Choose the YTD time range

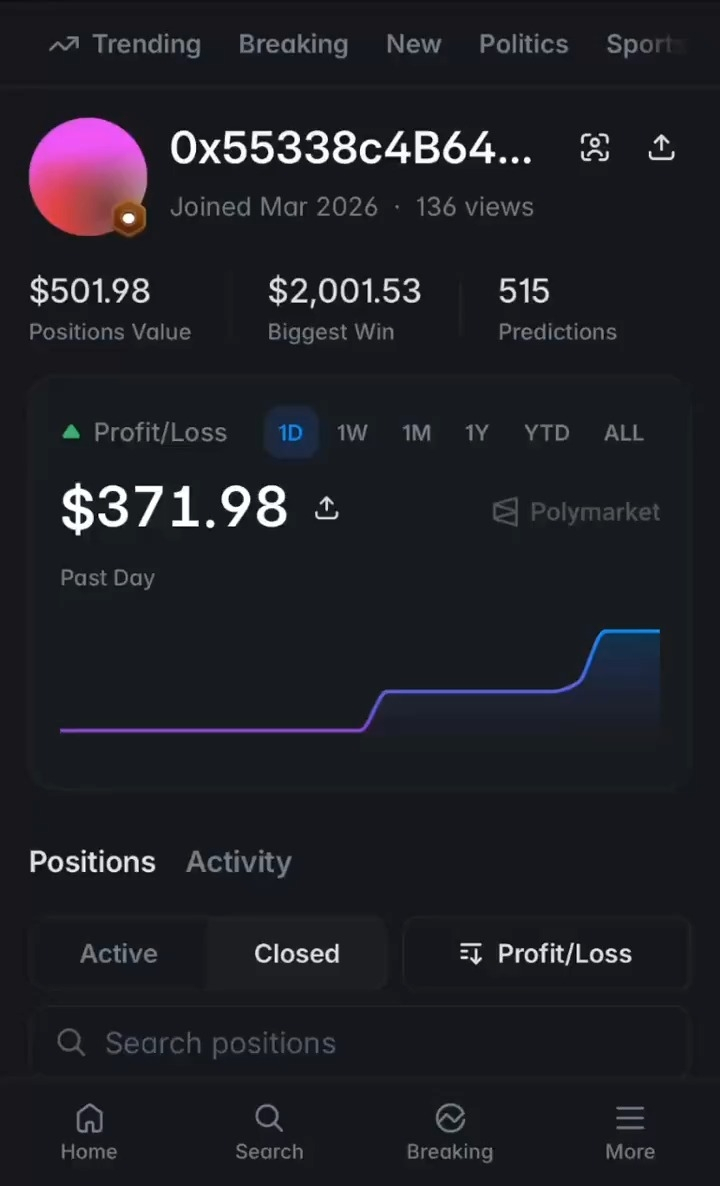[x=547, y=433]
